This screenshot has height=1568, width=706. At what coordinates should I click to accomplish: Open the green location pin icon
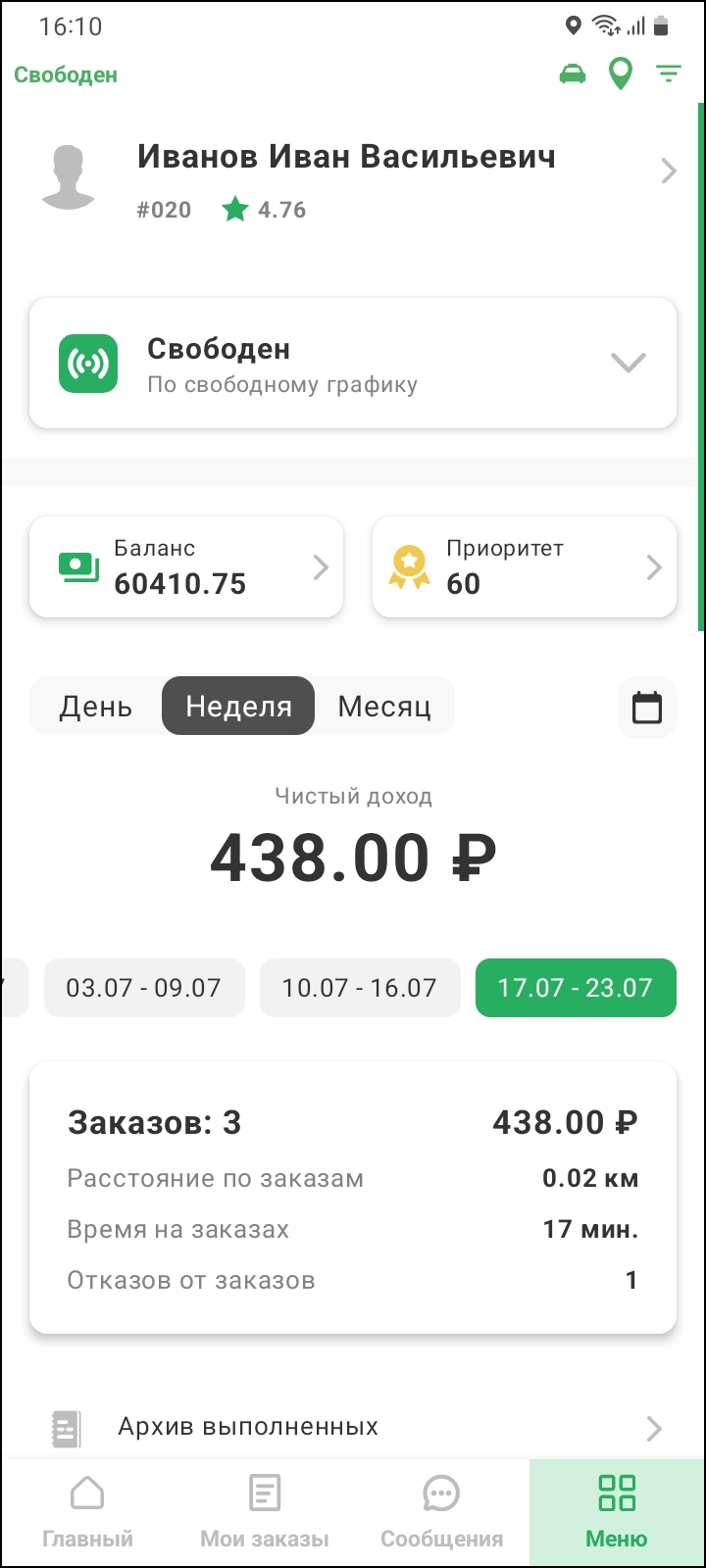(x=620, y=74)
